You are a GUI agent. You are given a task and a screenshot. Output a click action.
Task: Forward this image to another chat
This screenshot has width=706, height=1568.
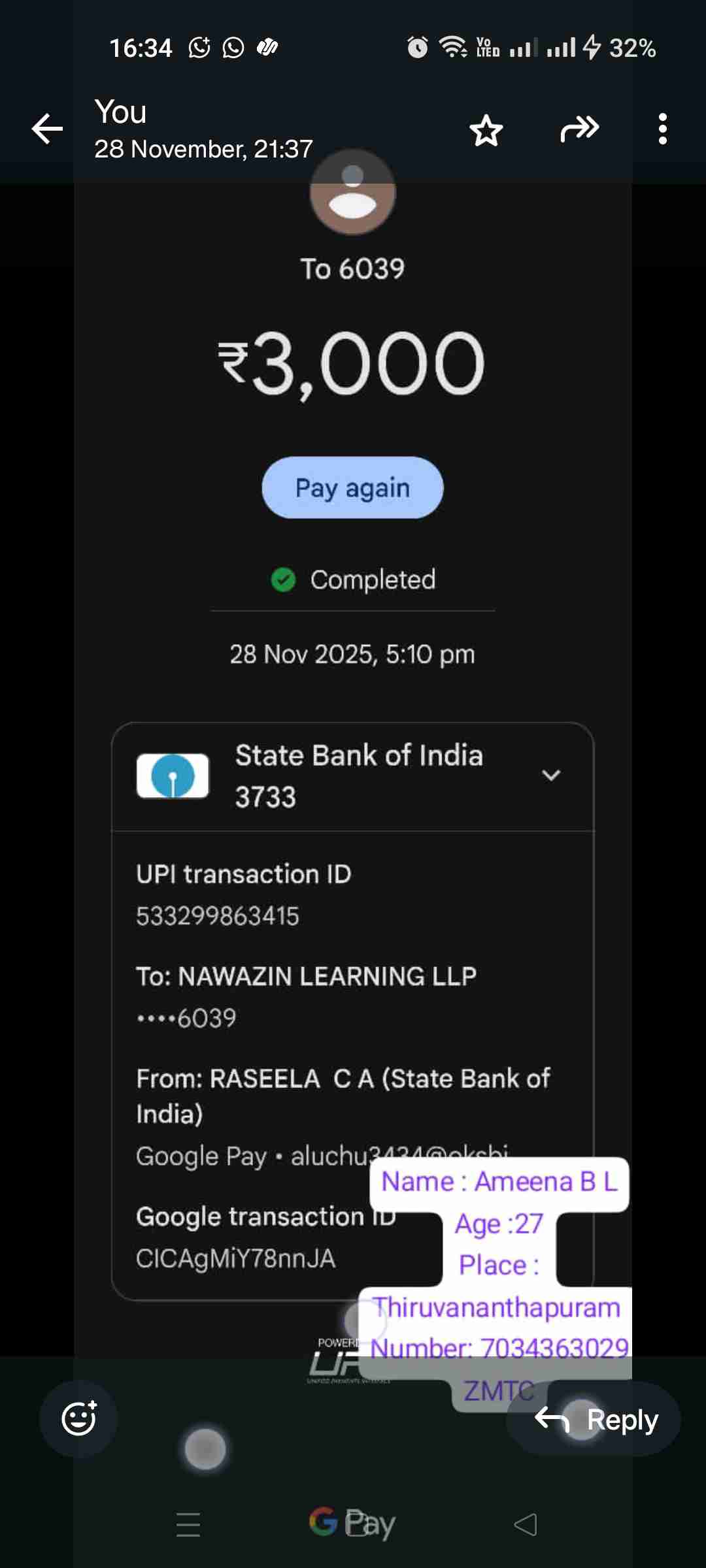(x=579, y=129)
